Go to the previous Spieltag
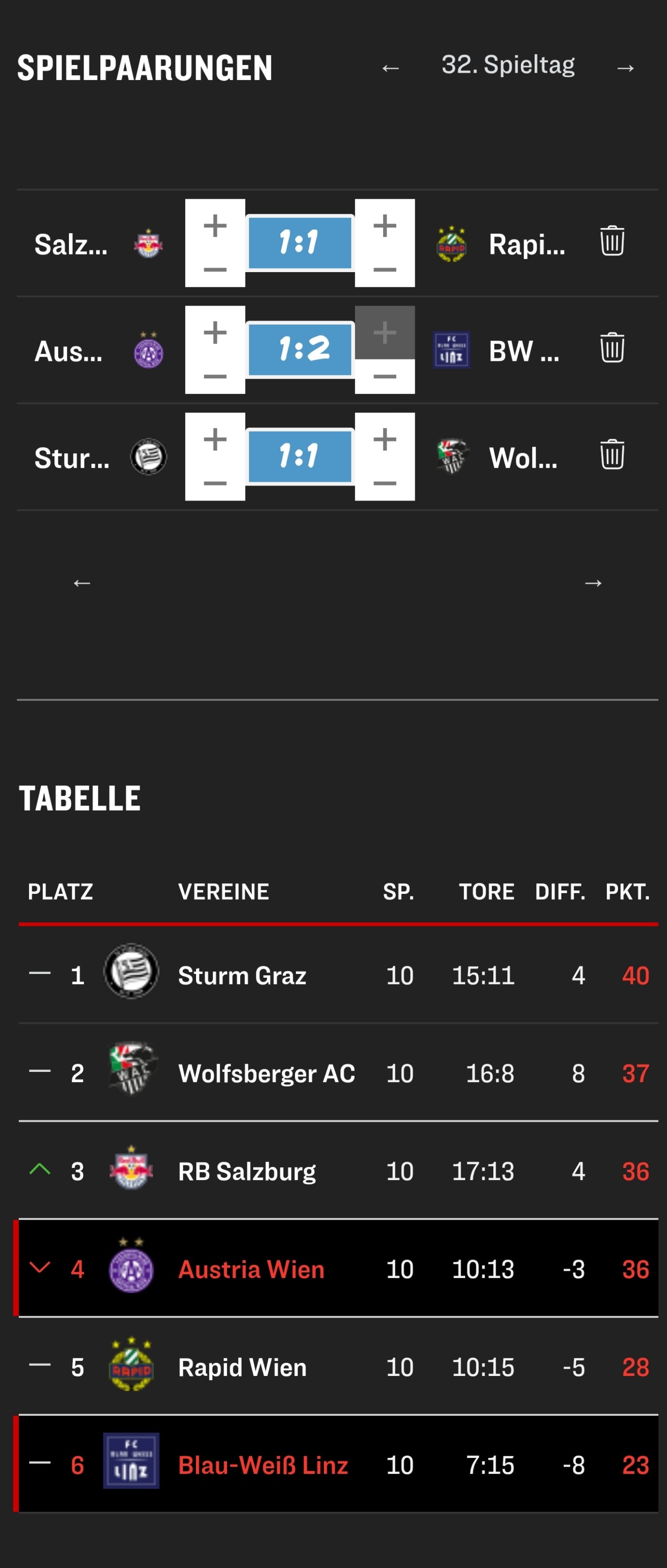667x1568 pixels. (390, 67)
